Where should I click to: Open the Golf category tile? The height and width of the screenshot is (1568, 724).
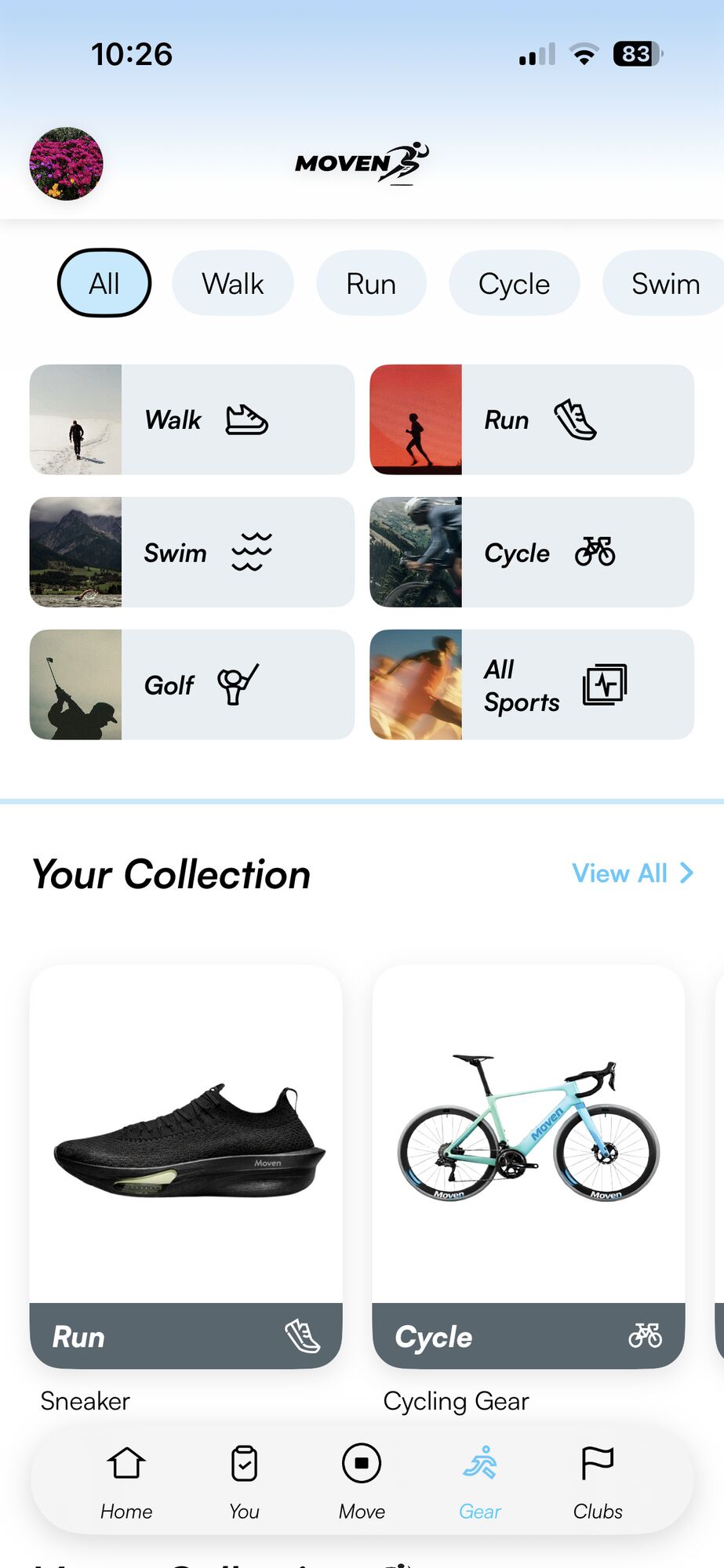coord(191,684)
